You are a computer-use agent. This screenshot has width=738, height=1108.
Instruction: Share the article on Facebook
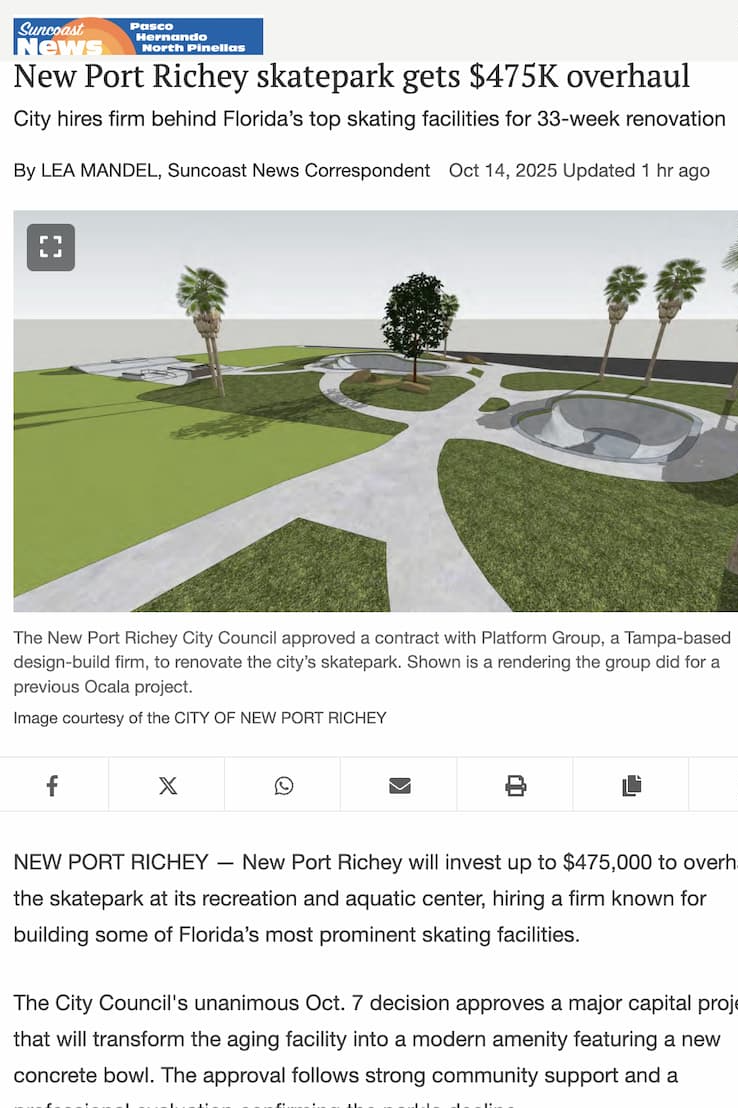coord(52,785)
